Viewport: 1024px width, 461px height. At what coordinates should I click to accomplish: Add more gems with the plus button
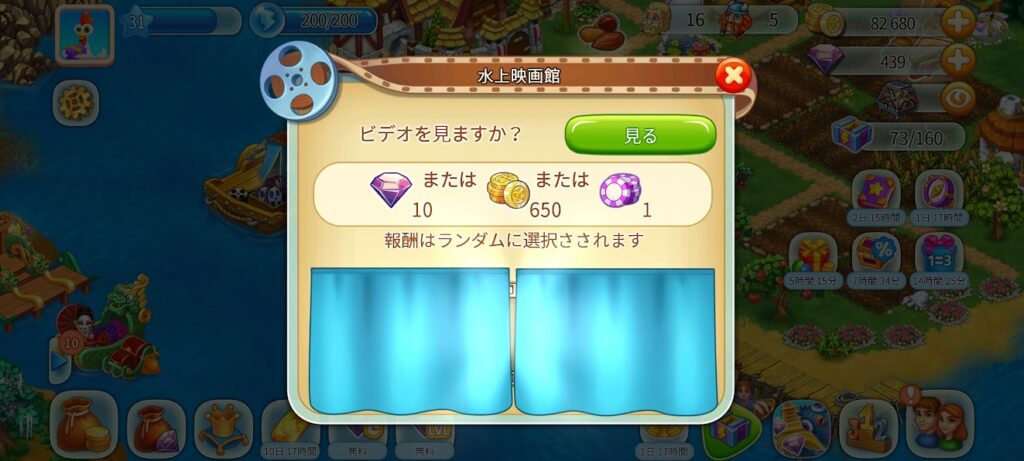[958, 61]
